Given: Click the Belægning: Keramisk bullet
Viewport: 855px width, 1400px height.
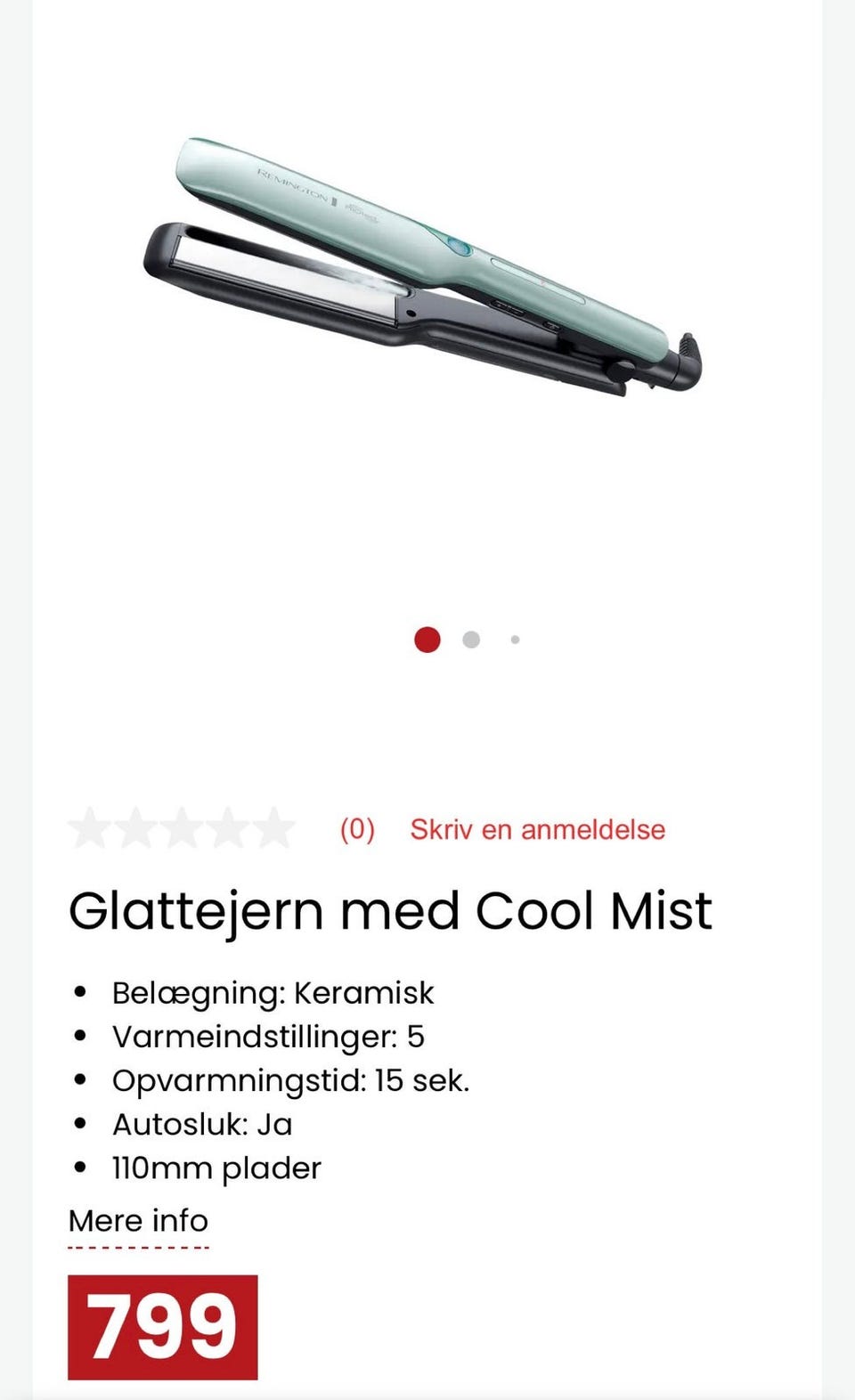Looking at the screenshot, I should (x=273, y=992).
